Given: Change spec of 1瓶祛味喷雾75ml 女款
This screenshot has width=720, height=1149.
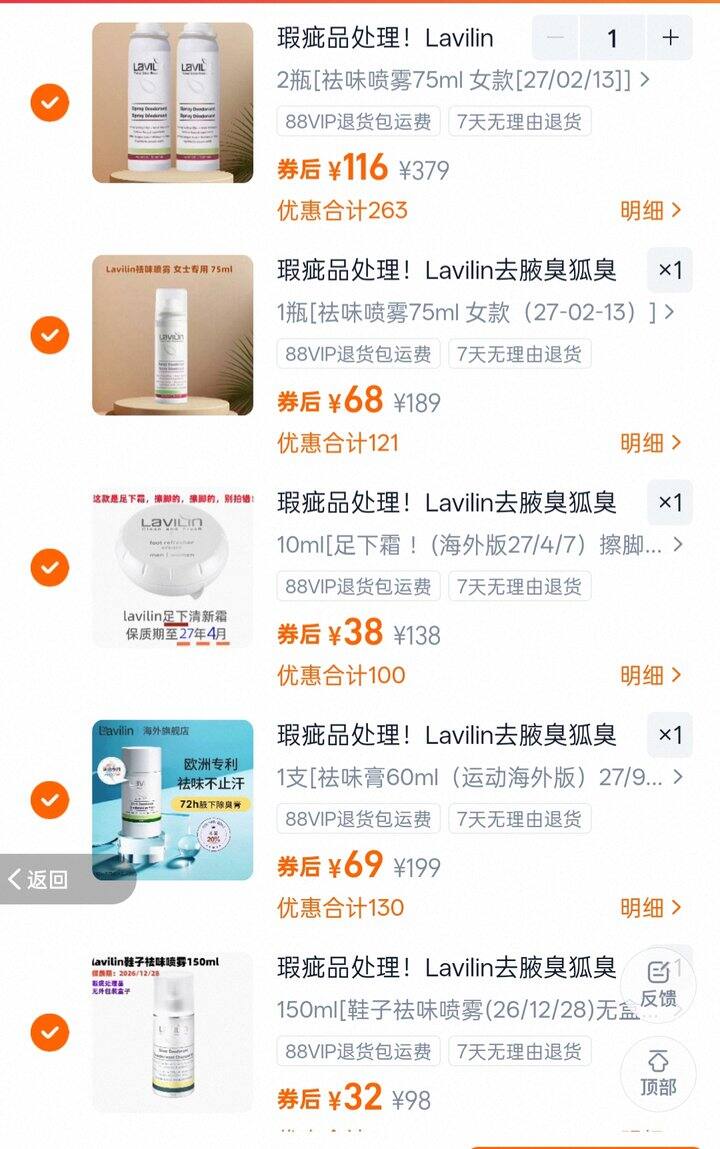Looking at the screenshot, I should click(475, 312).
